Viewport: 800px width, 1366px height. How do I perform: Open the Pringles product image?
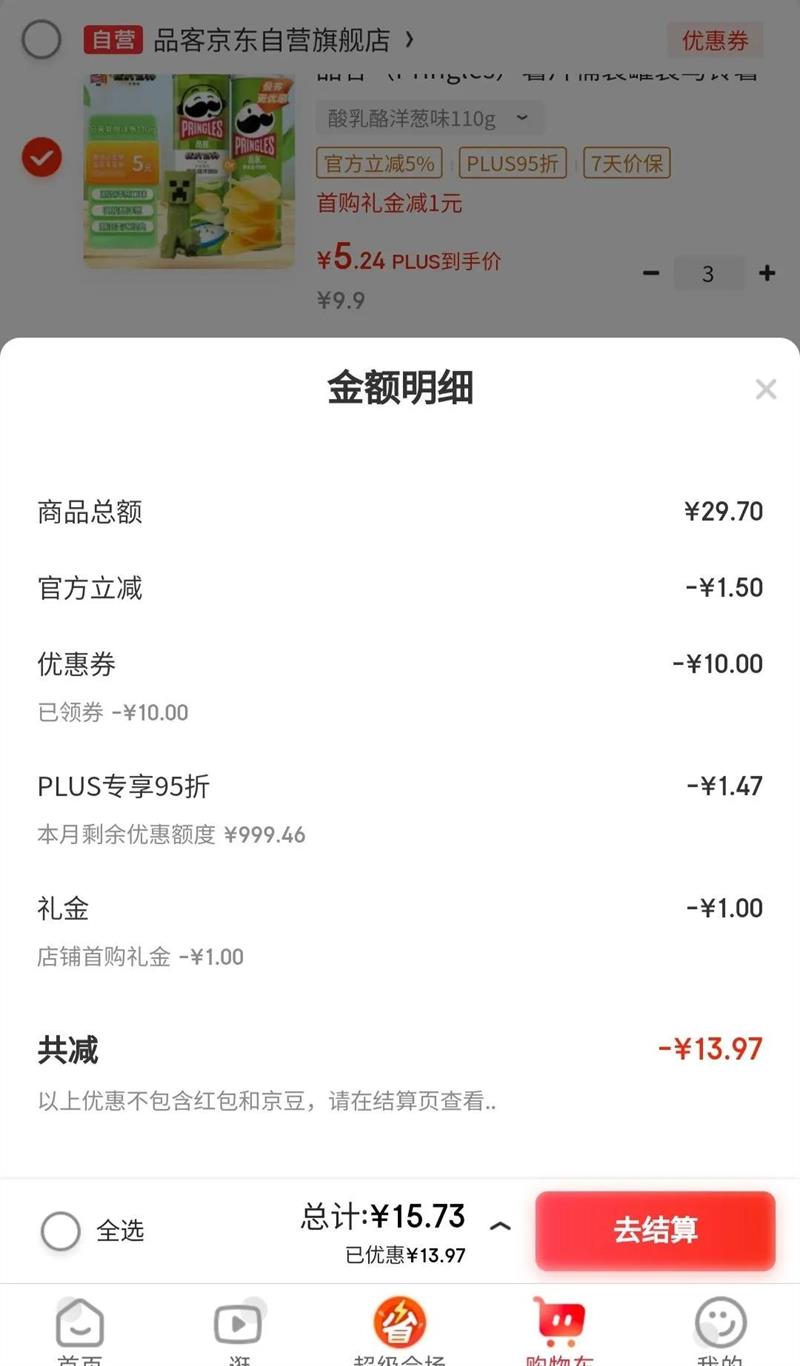click(x=189, y=170)
